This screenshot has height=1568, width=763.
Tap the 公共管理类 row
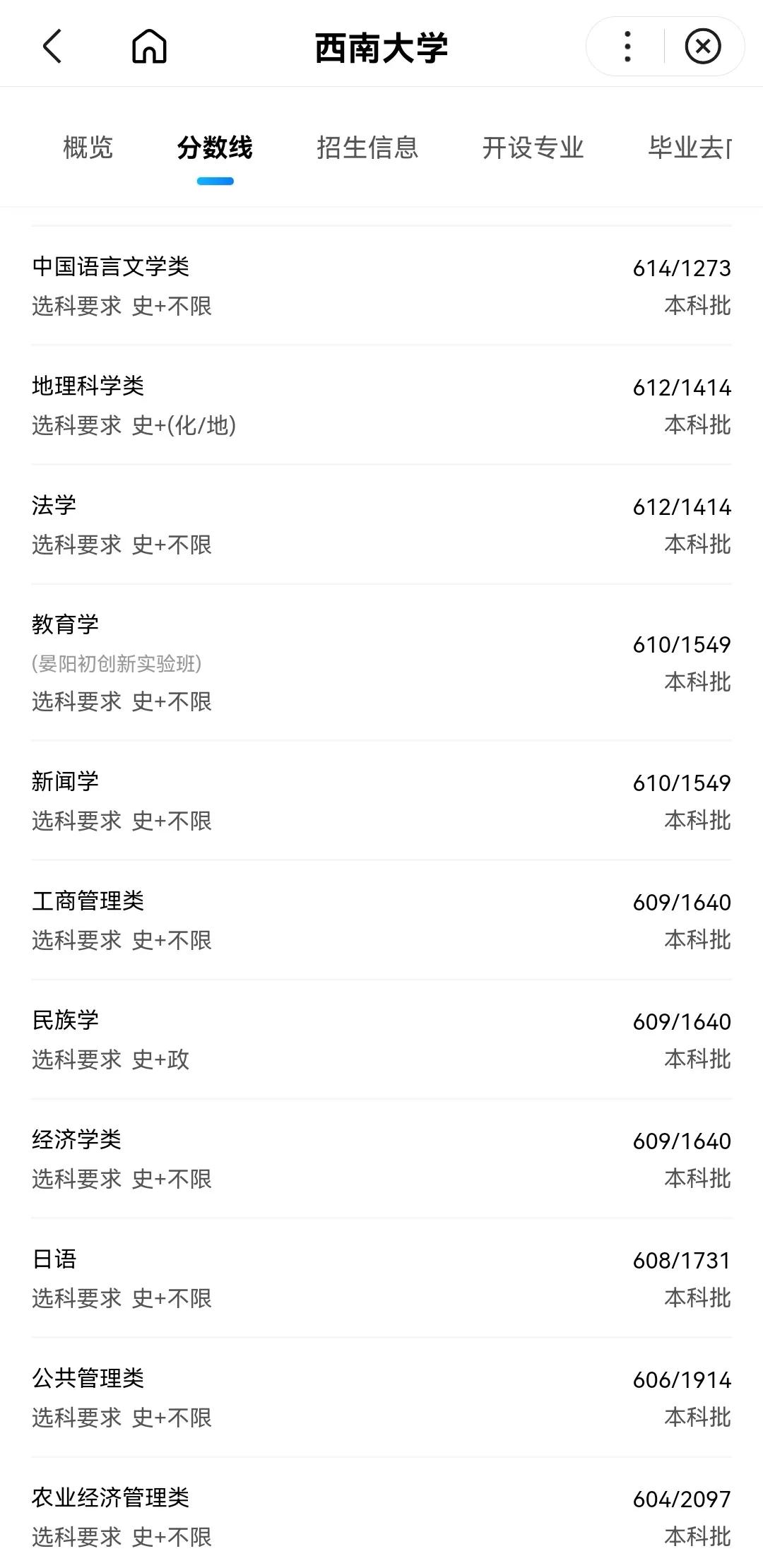[381, 1395]
